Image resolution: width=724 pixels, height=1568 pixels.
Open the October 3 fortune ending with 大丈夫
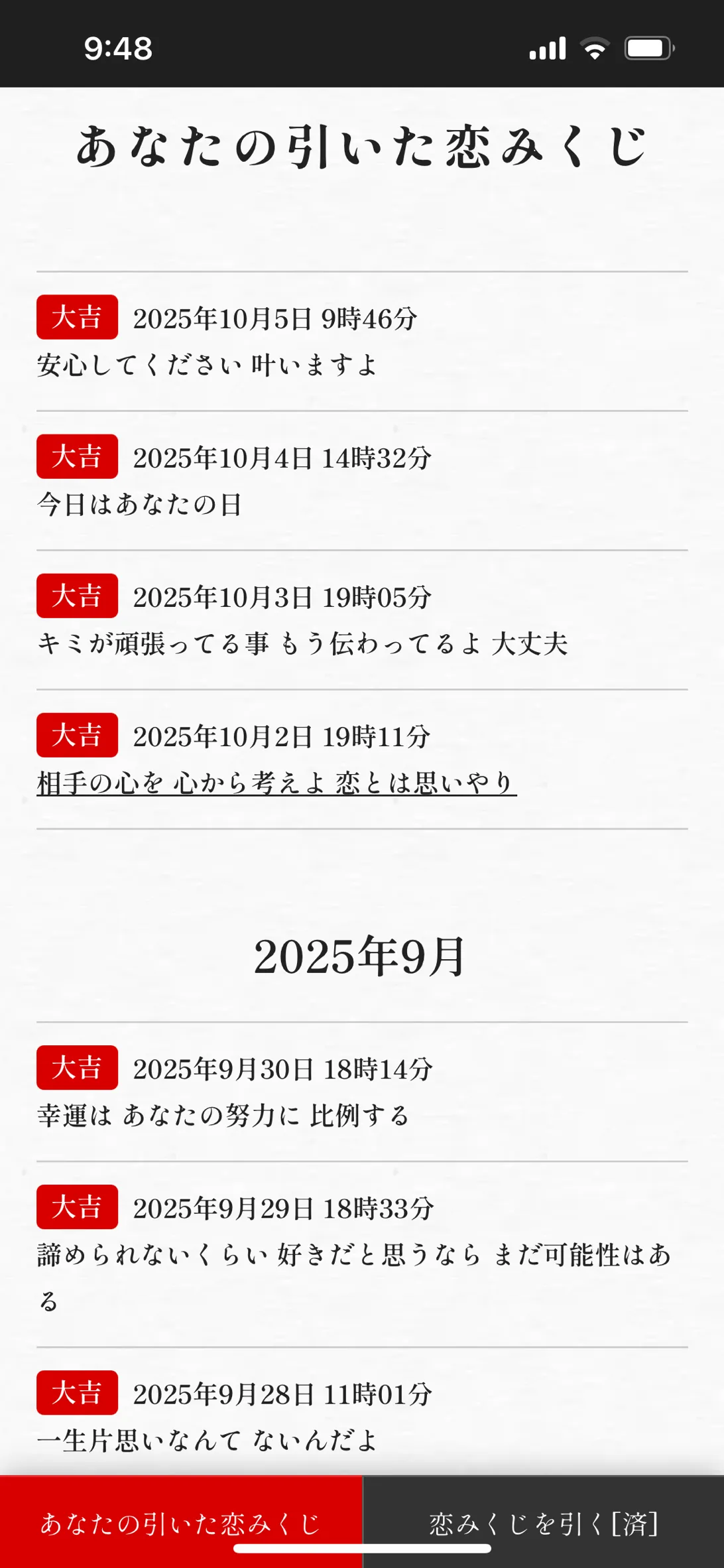pyautogui.click(x=302, y=644)
